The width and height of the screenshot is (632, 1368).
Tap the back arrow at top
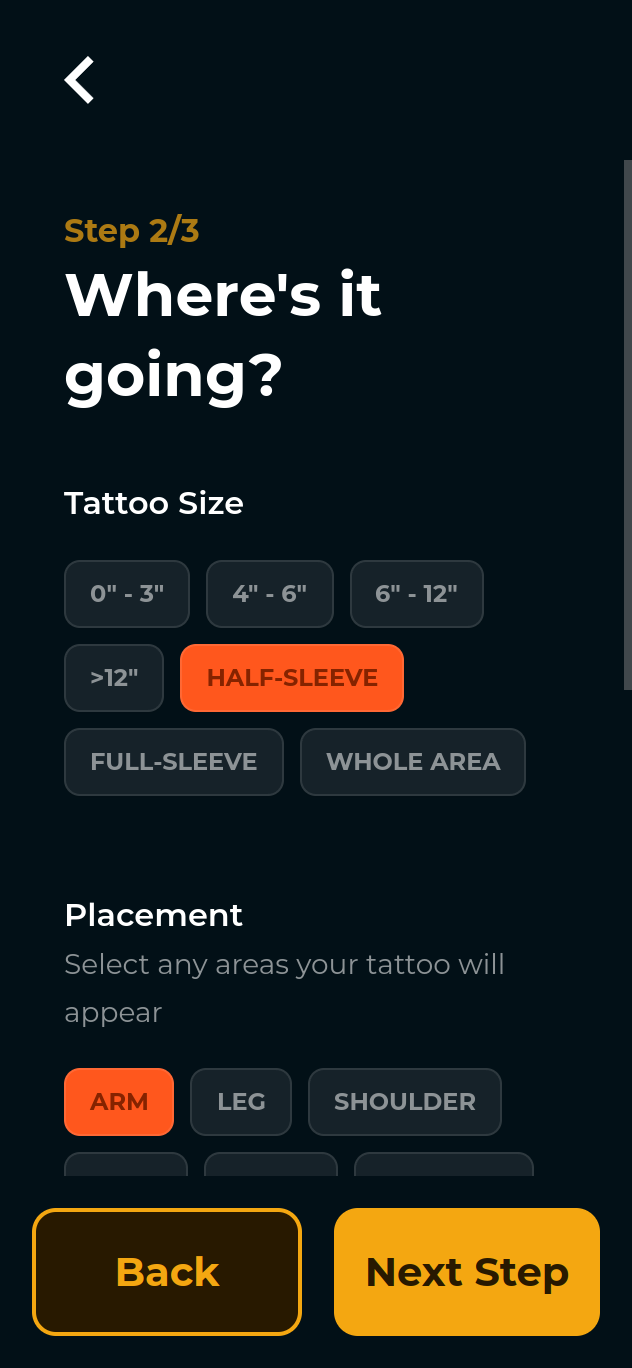click(x=80, y=80)
